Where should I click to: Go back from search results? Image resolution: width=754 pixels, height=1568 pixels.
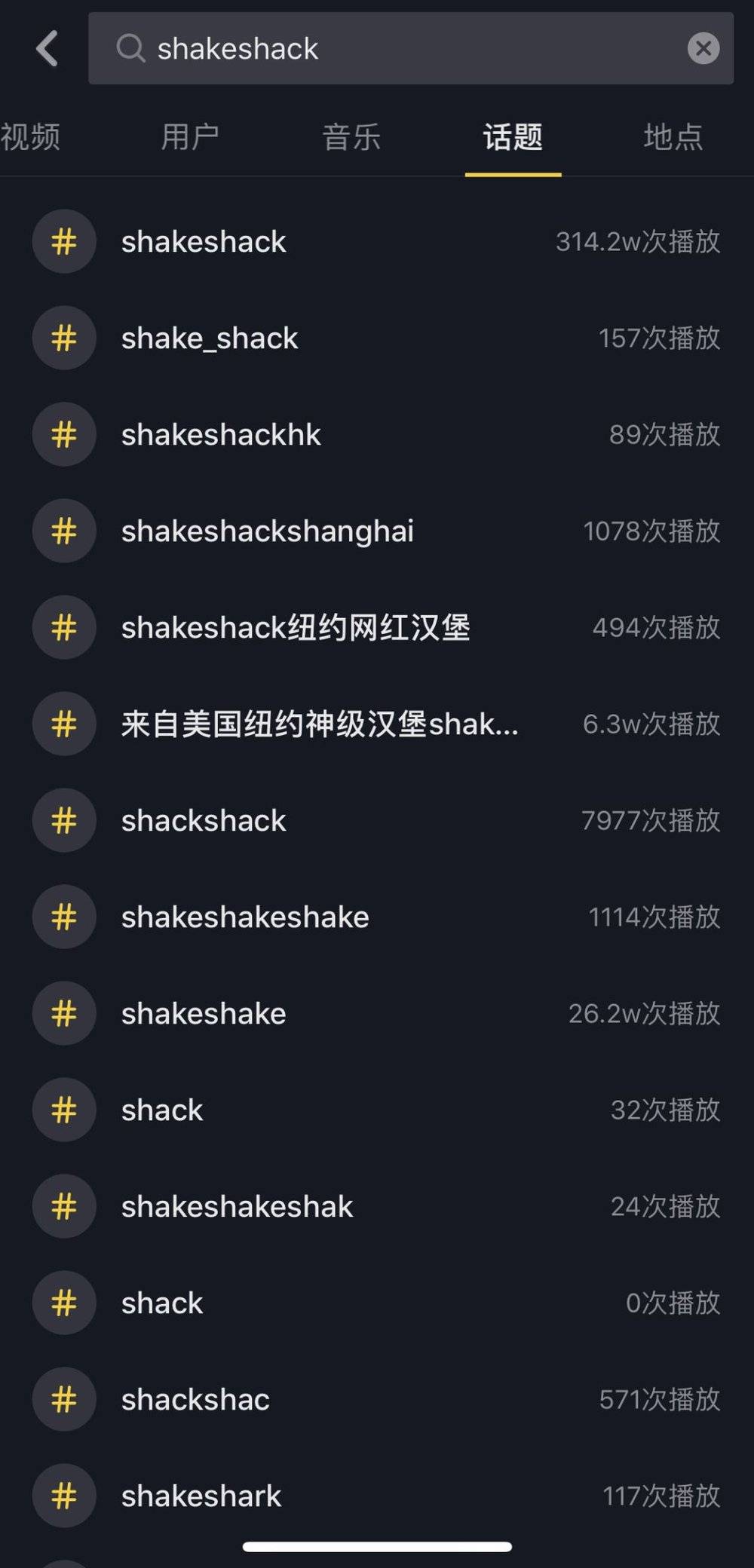click(x=47, y=48)
